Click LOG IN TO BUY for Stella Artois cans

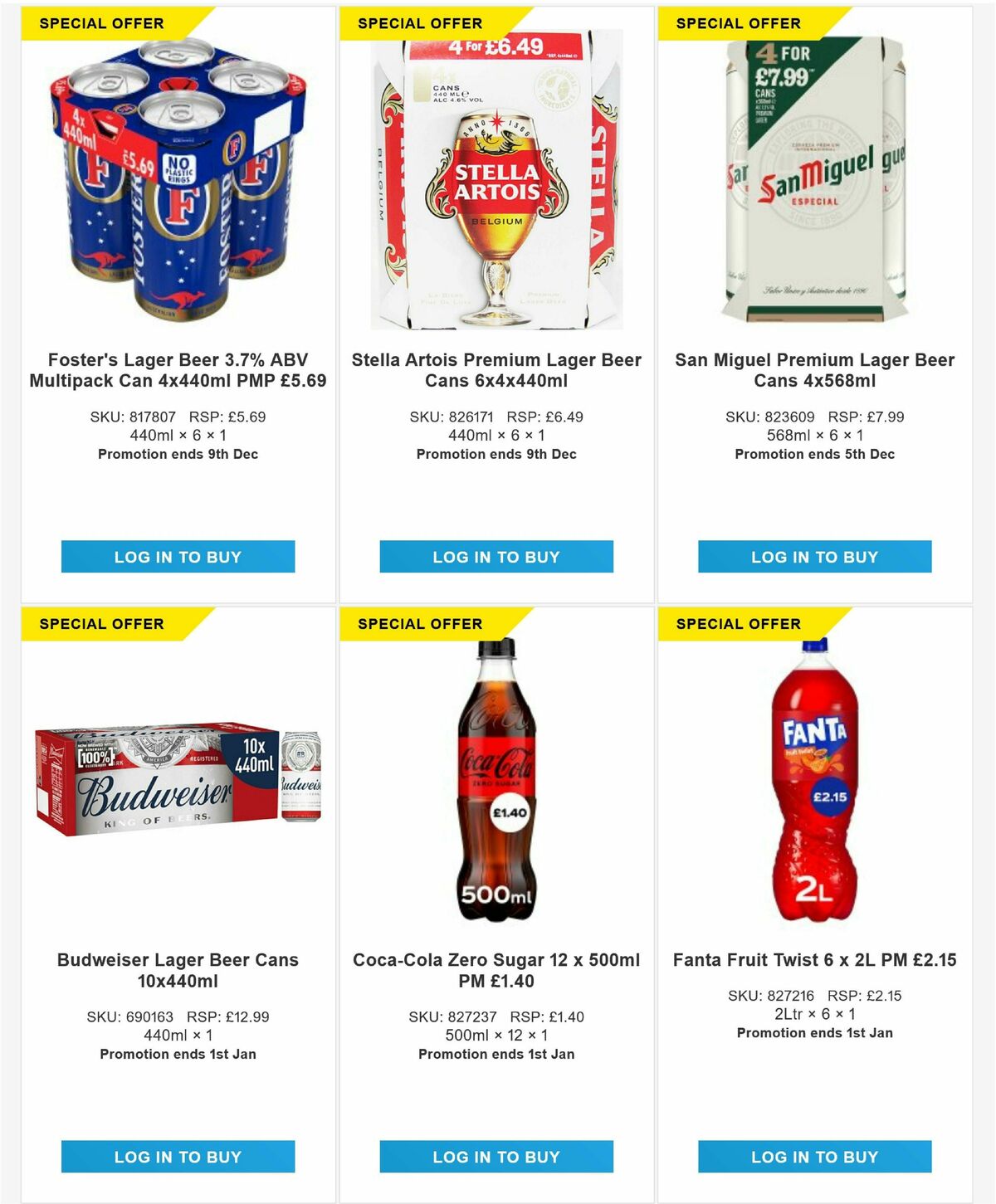point(498,558)
